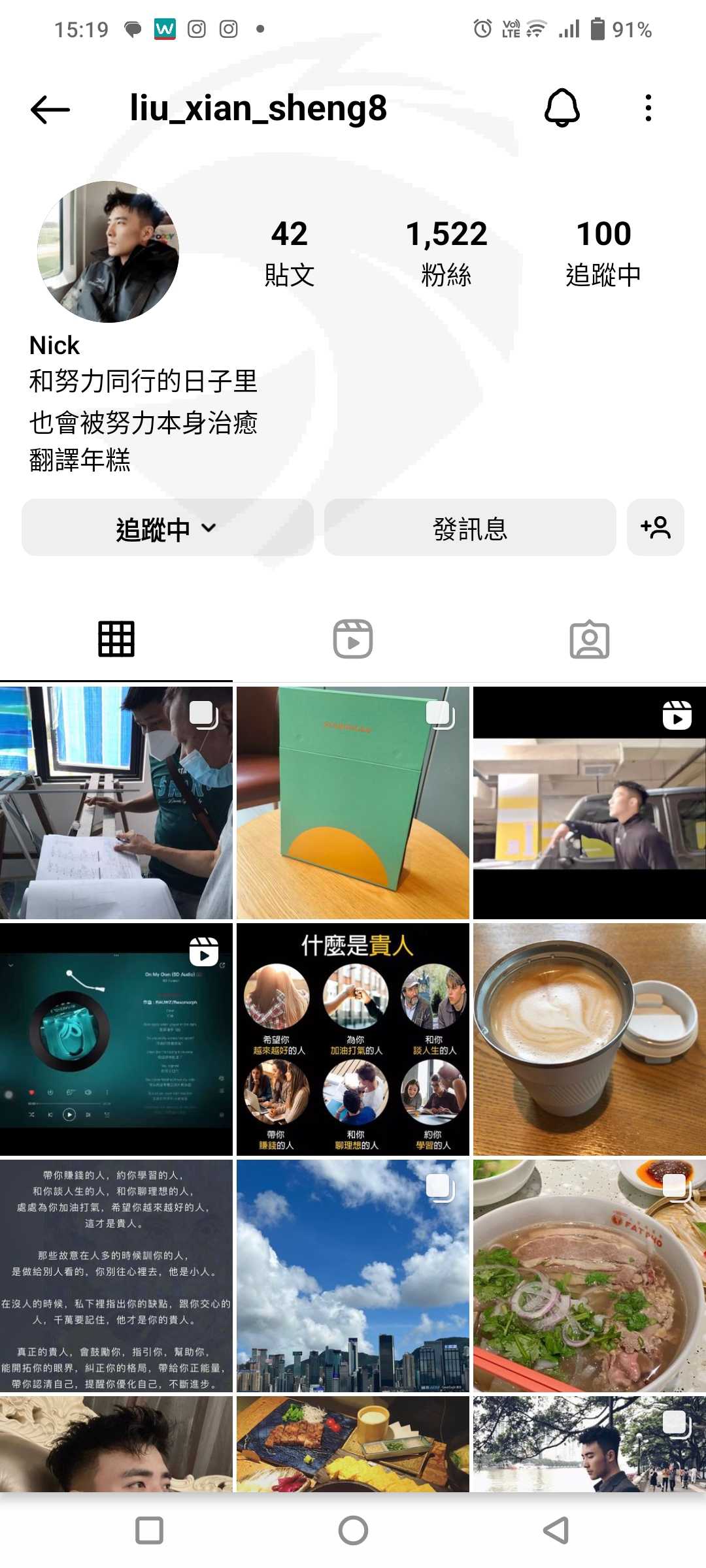
Task: Open the blue sky skyline post
Action: (x=353, y=1276)
